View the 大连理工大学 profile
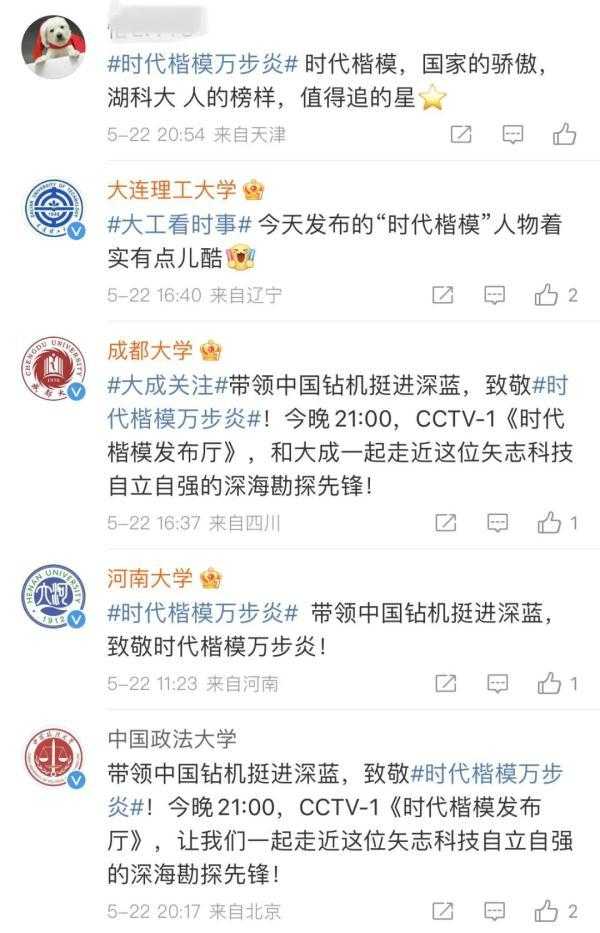Image resolution: width=600 pixels, height=933 pixels. (x=172, y=190)
